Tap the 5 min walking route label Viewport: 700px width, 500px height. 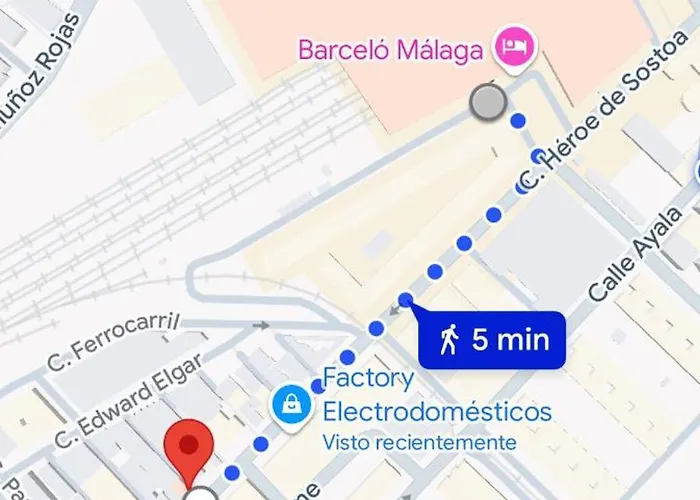tap(493, 340)
